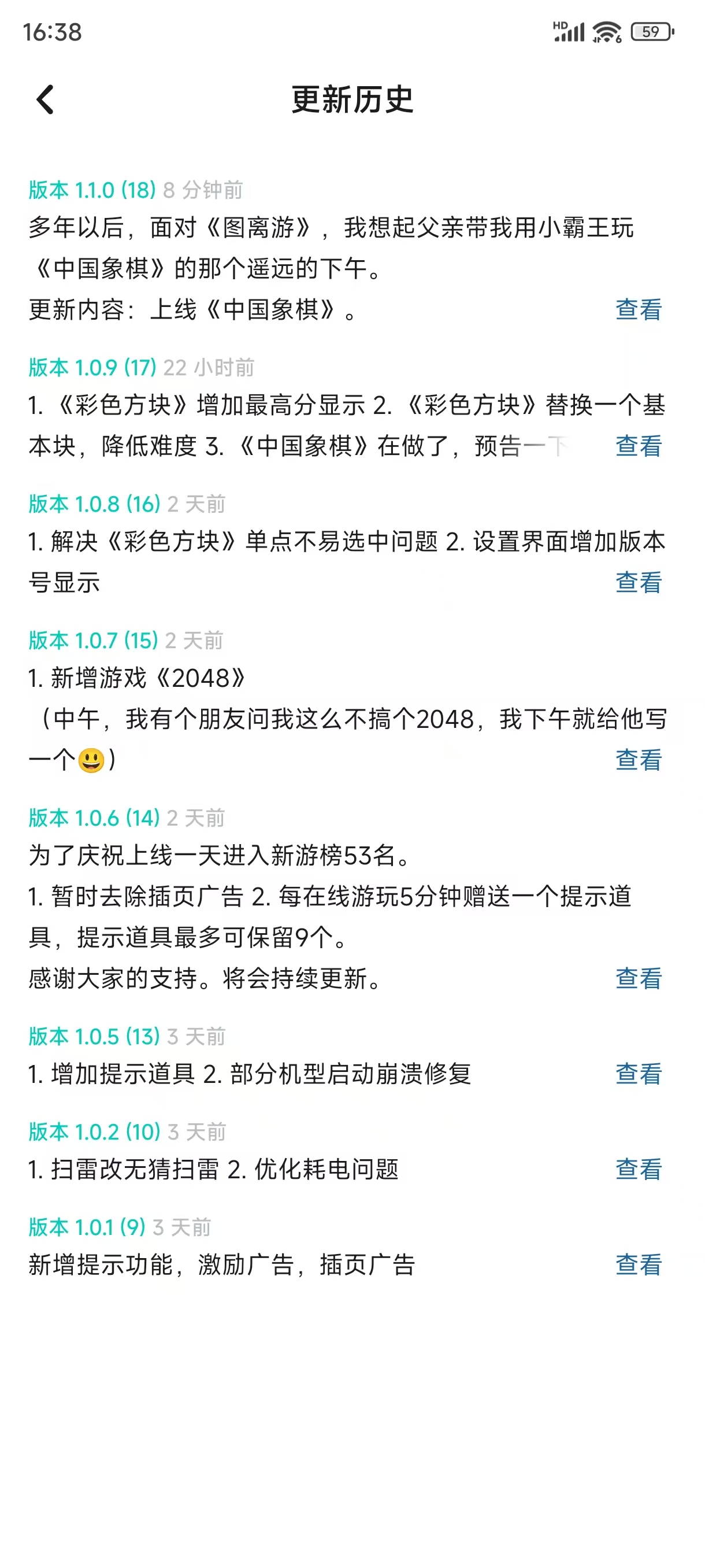Open 查看 for version 1.1.0 (18)
This screenshot has height=1568, width=705.
point(638,310)
